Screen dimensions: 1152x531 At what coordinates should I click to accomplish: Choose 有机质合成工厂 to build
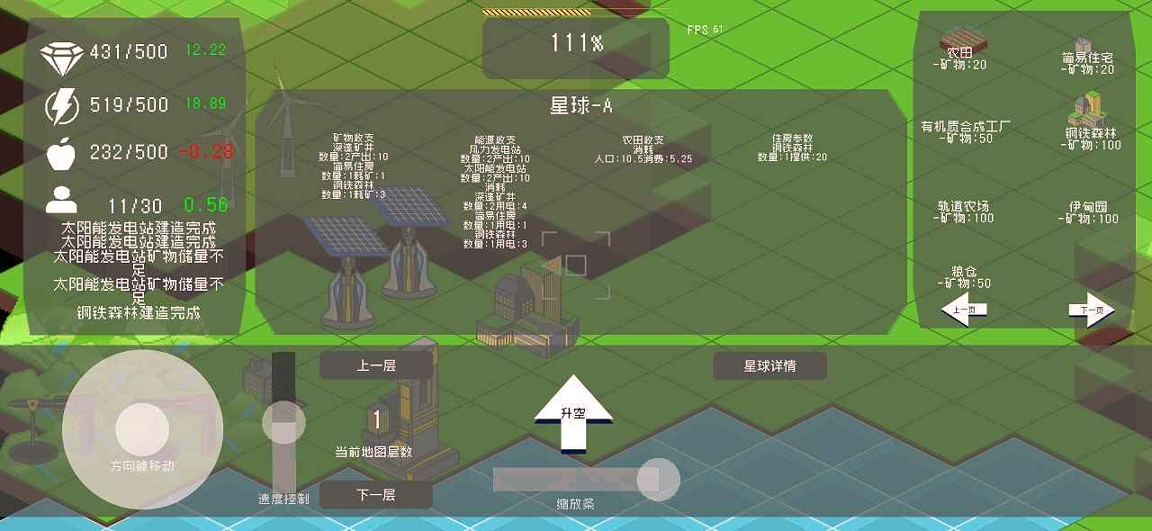(x=965, y=131)
